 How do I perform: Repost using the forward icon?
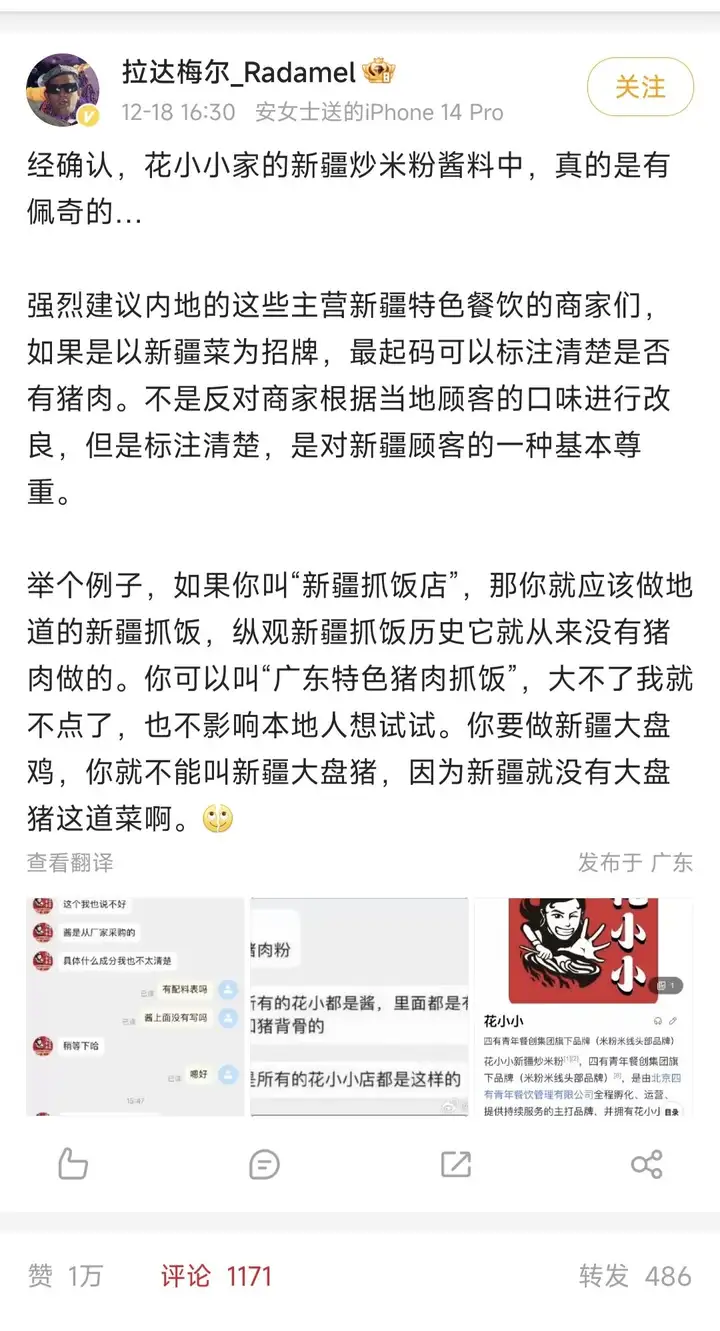(456, 1164)
